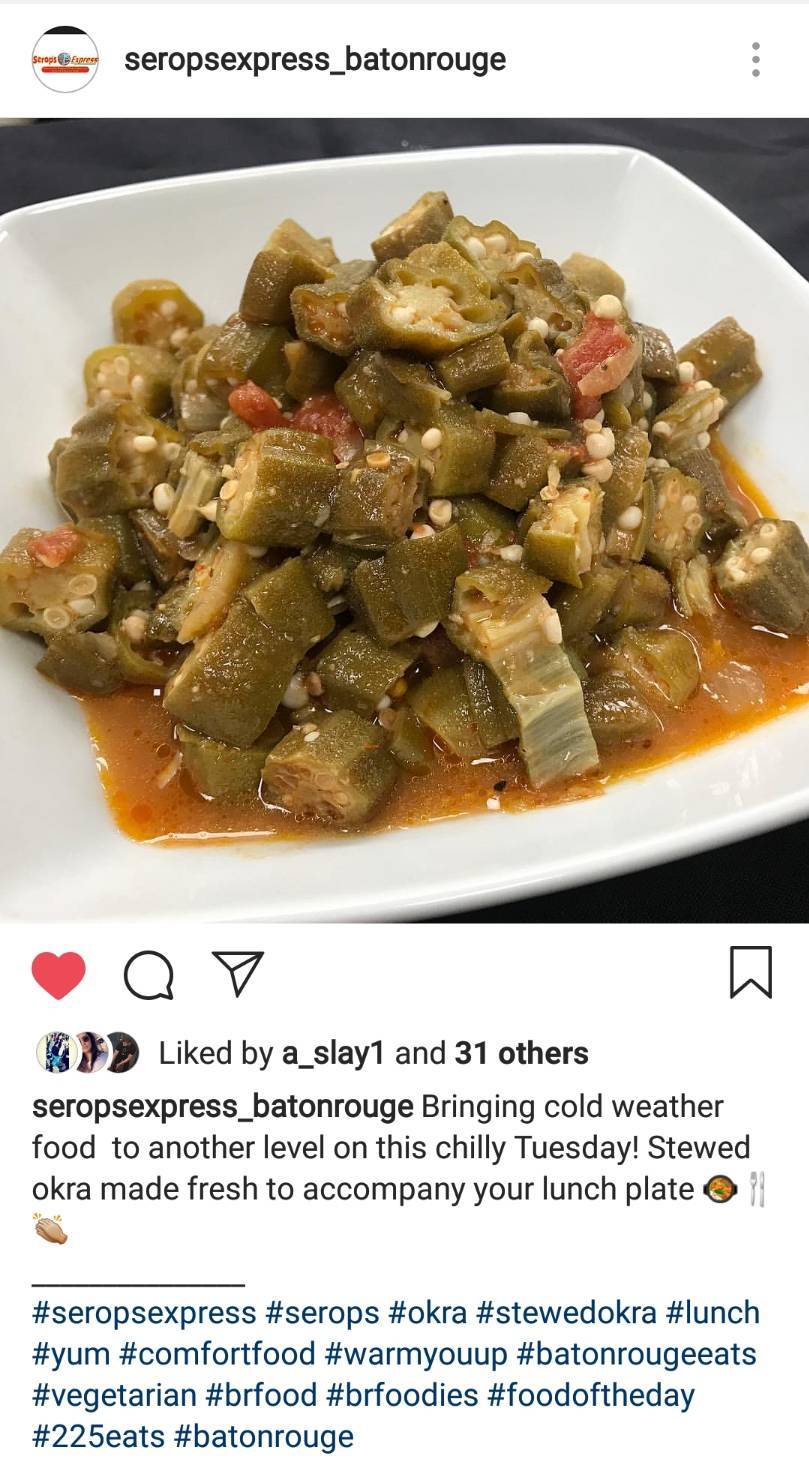The height and width of the screenshot is (1466, 809).
Task: Open the #foodoftheday hashtag
Action: (590, 1395)
